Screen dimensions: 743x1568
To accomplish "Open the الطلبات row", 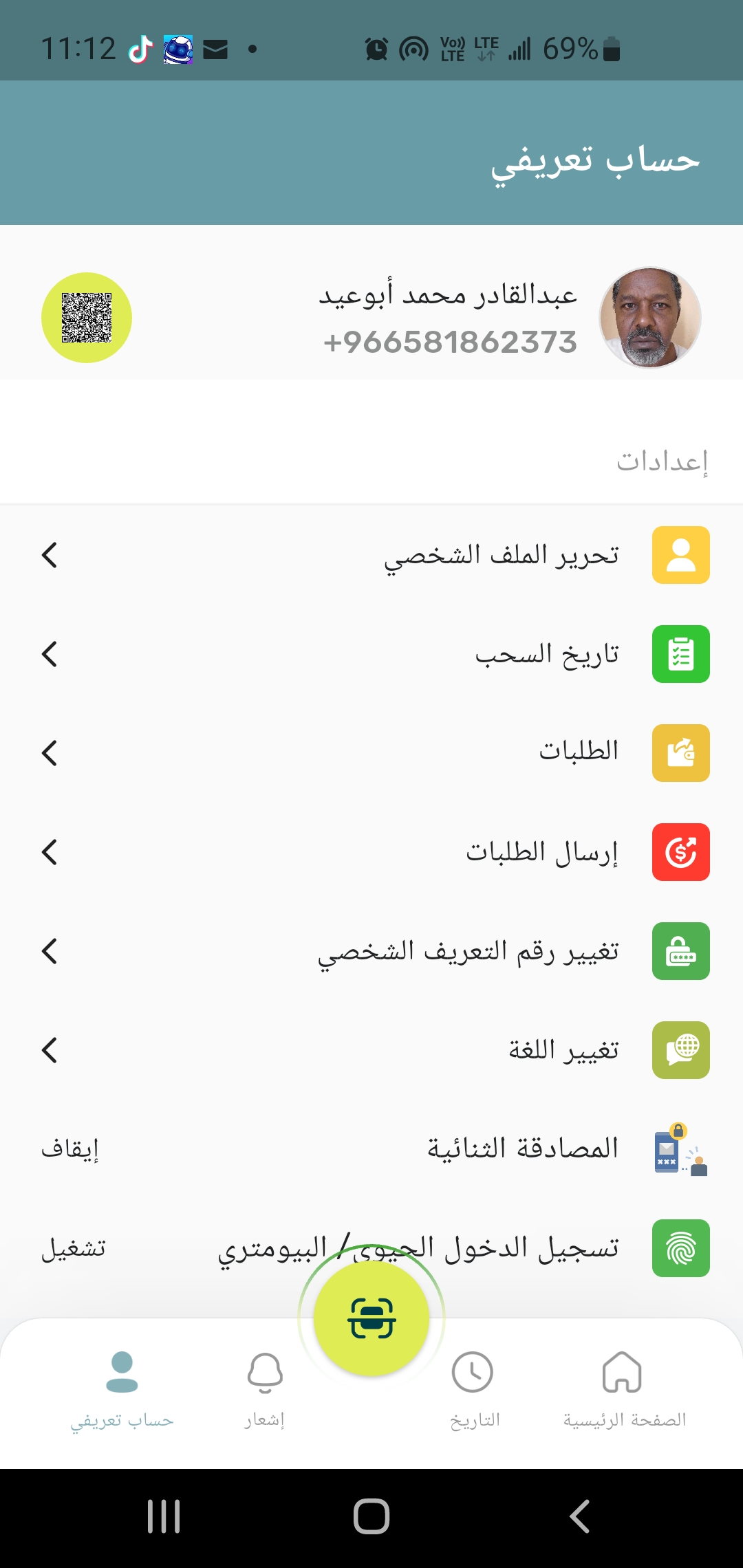I will coord(371,753).
